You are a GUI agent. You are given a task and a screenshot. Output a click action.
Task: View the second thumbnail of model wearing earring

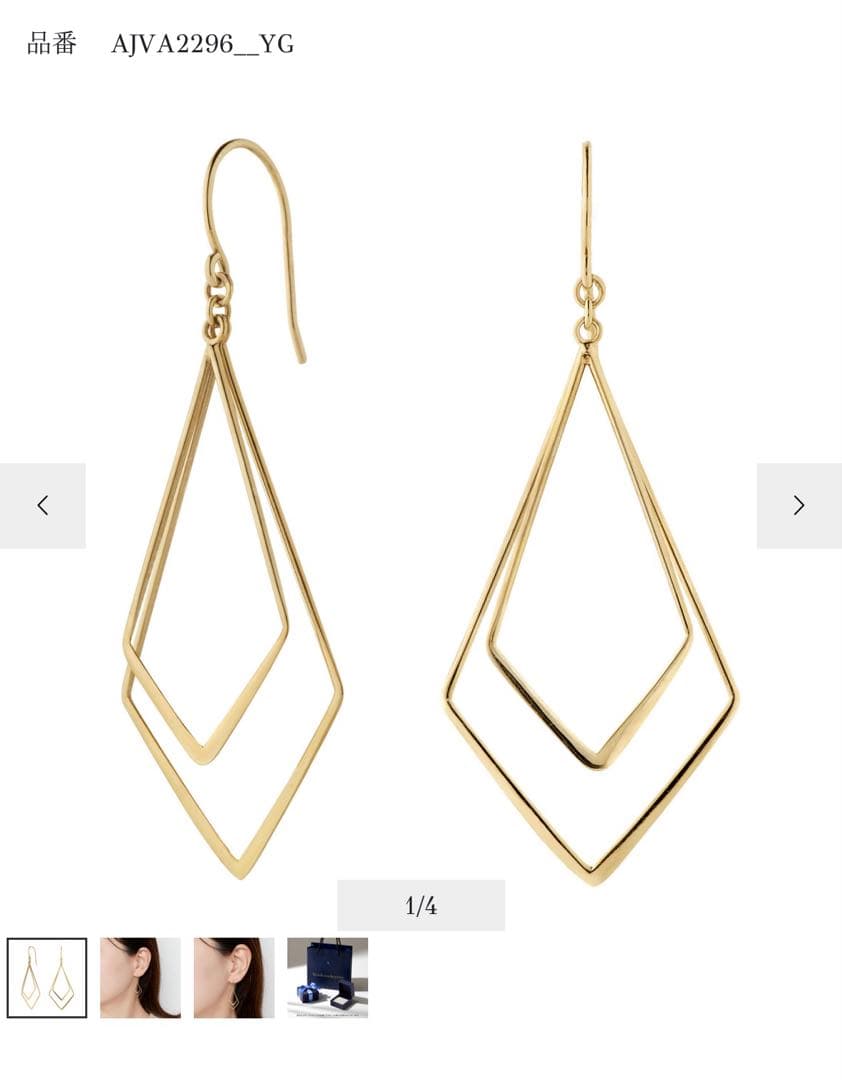(x=140, y=977)
